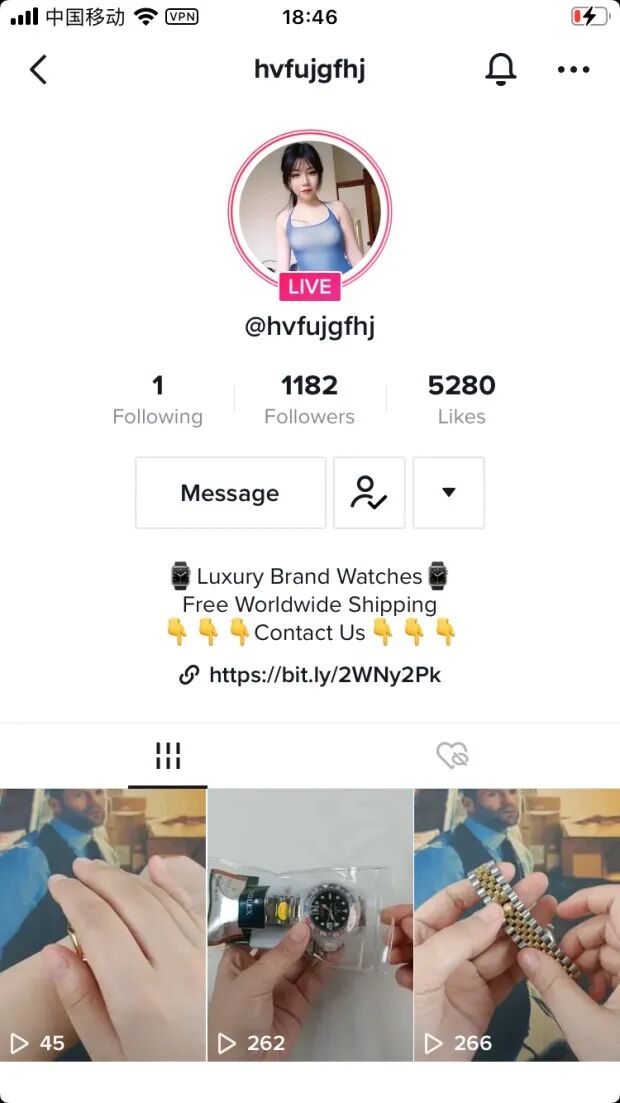Screen dimensions: 620x1103
Task: Open the video with 266 plays
Action: click(517, 924)
